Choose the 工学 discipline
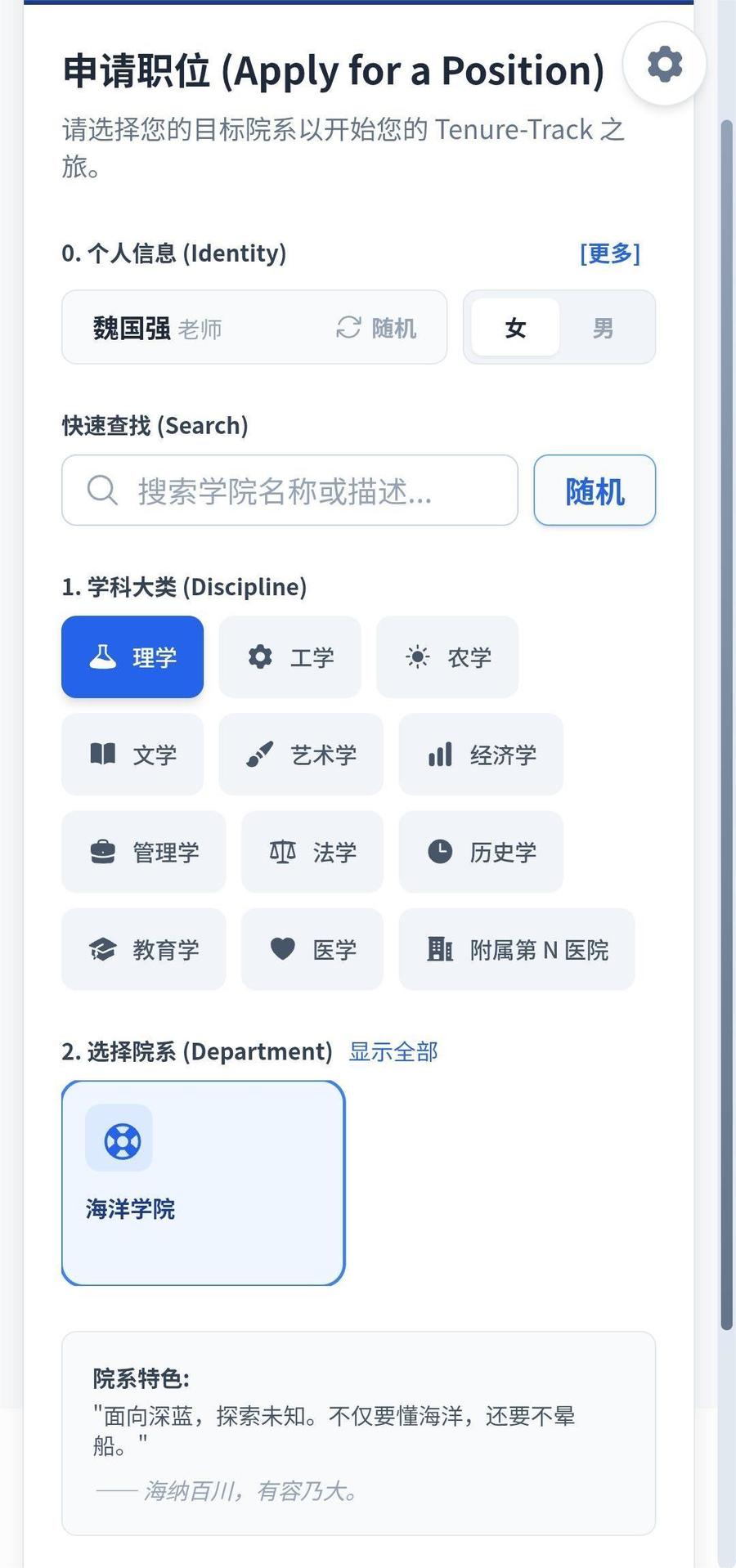Screen dimensions: 736x1568 pyautogui.click(x=289, y=656)
